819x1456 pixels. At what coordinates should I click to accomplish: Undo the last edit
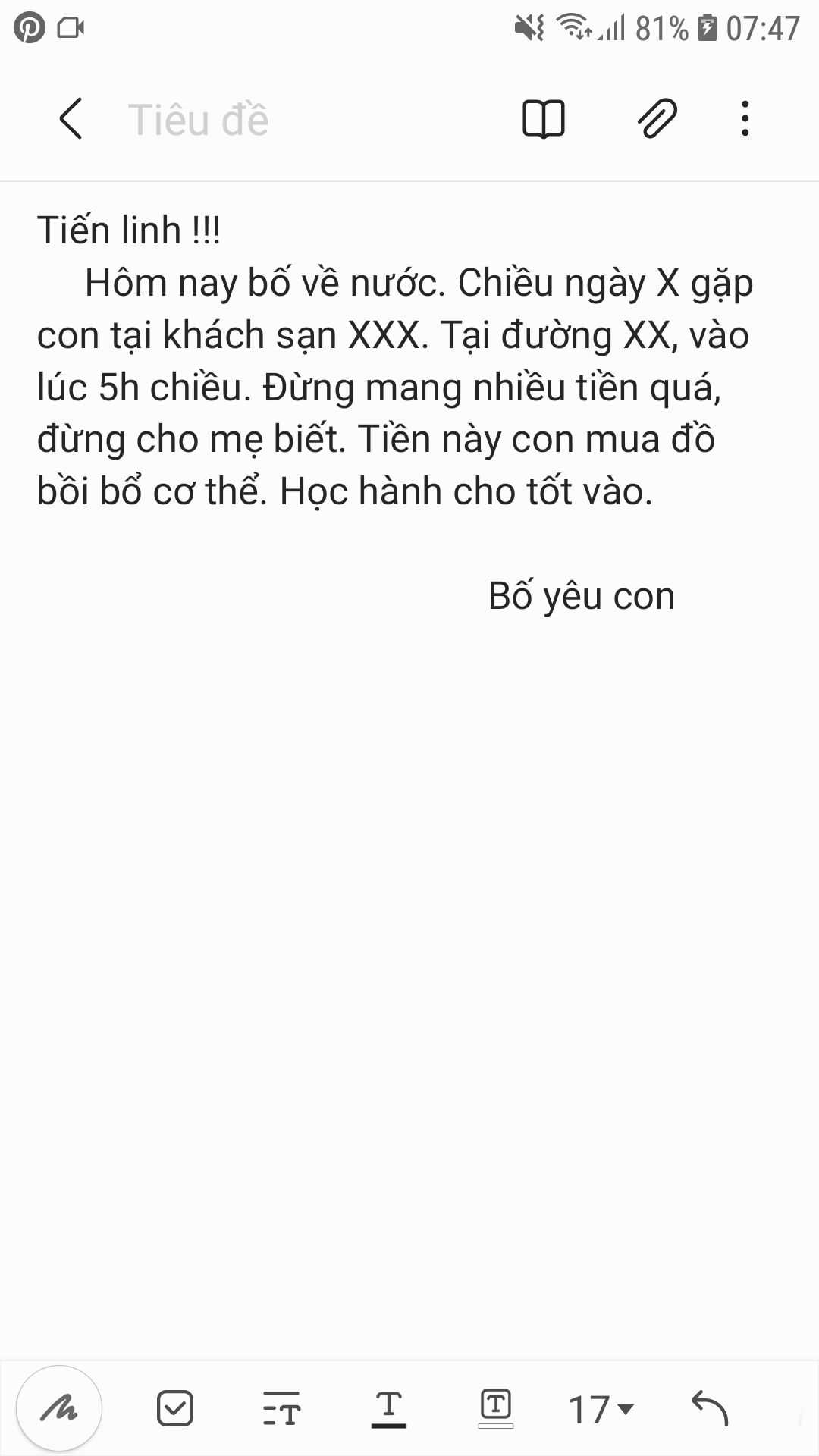[x=710, y=1409]
